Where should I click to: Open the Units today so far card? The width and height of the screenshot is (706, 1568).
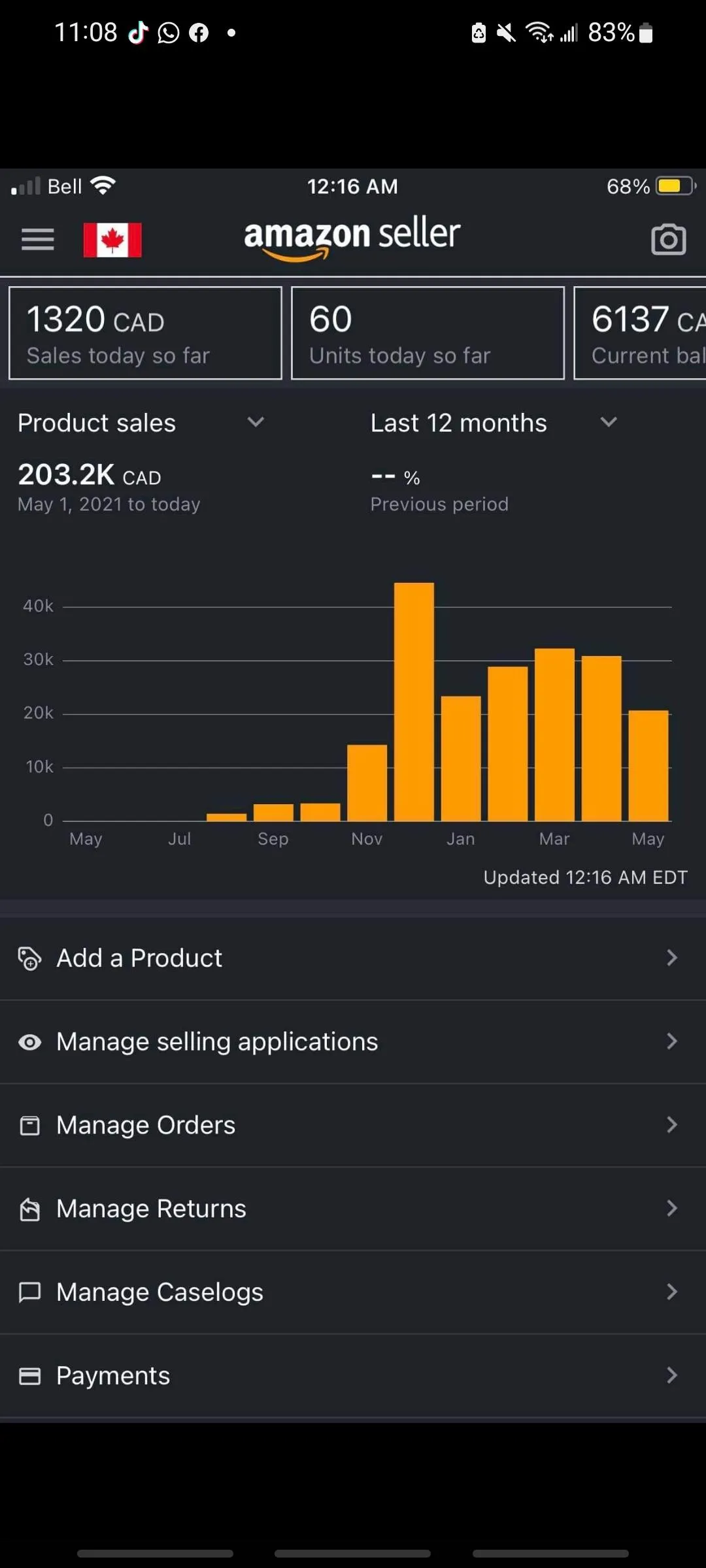[x=428, y=333]
